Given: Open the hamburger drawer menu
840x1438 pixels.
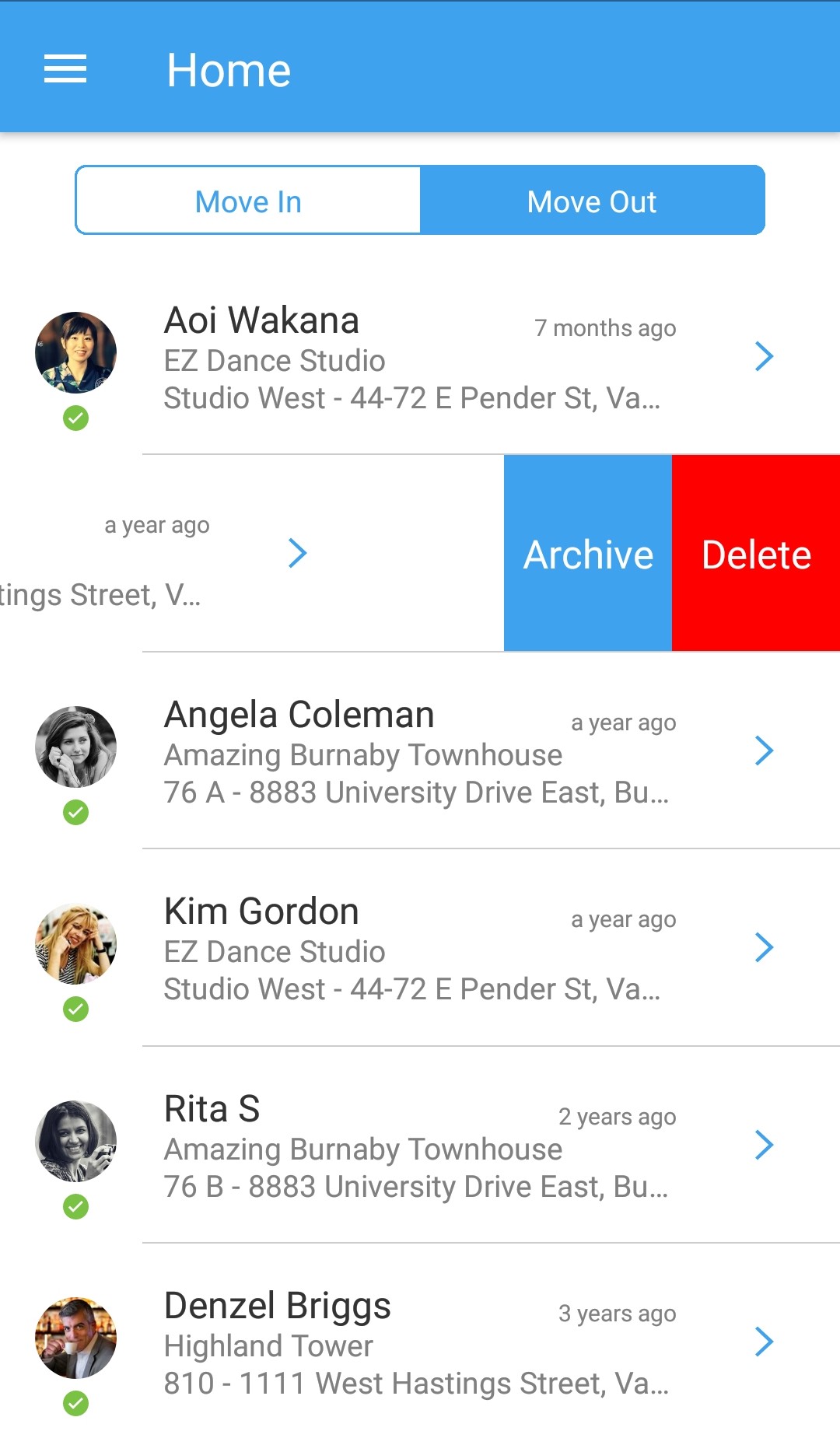Looking at the screenshot, I should [65, 69].
